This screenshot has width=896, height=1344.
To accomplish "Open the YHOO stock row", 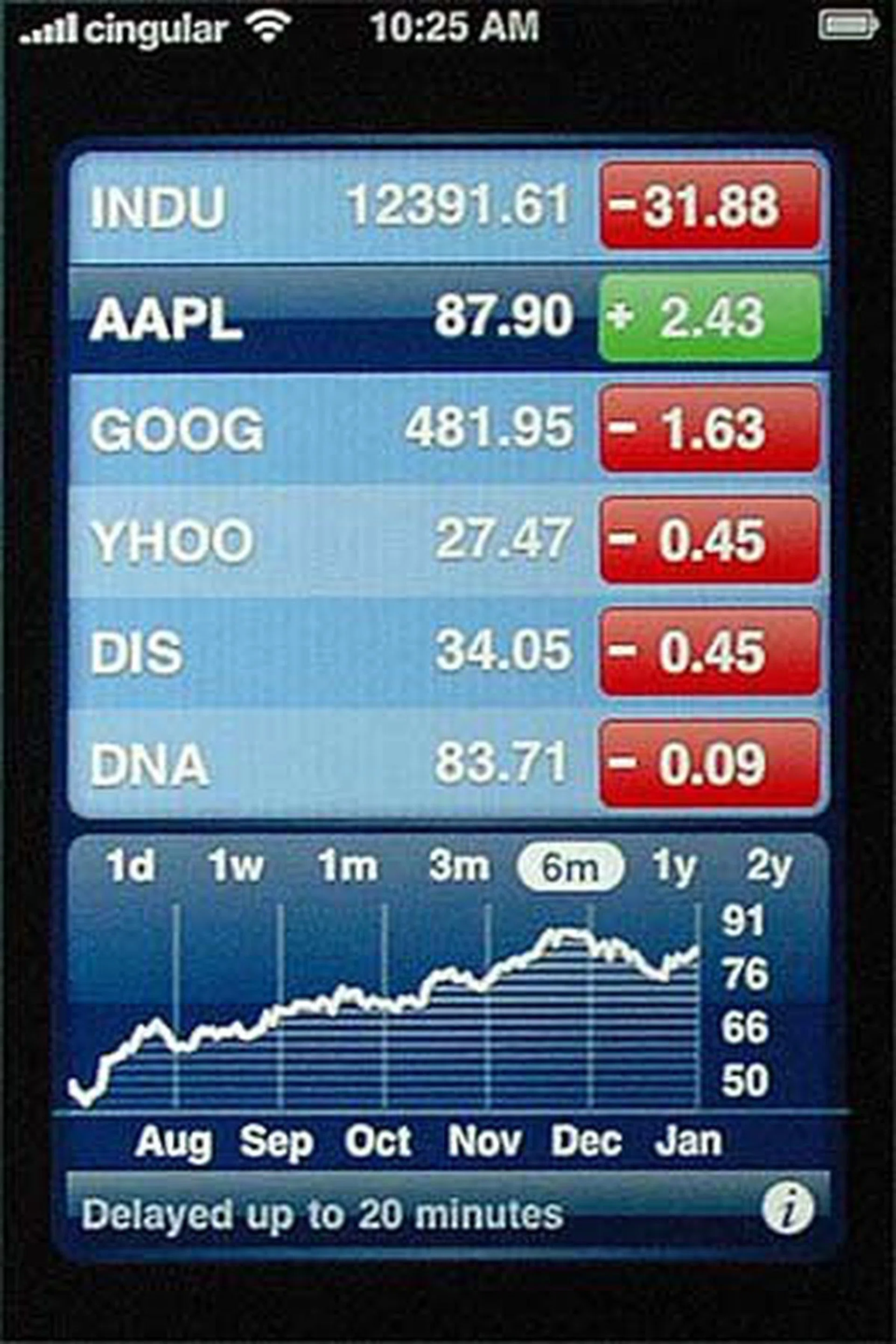I will point(331,540).
